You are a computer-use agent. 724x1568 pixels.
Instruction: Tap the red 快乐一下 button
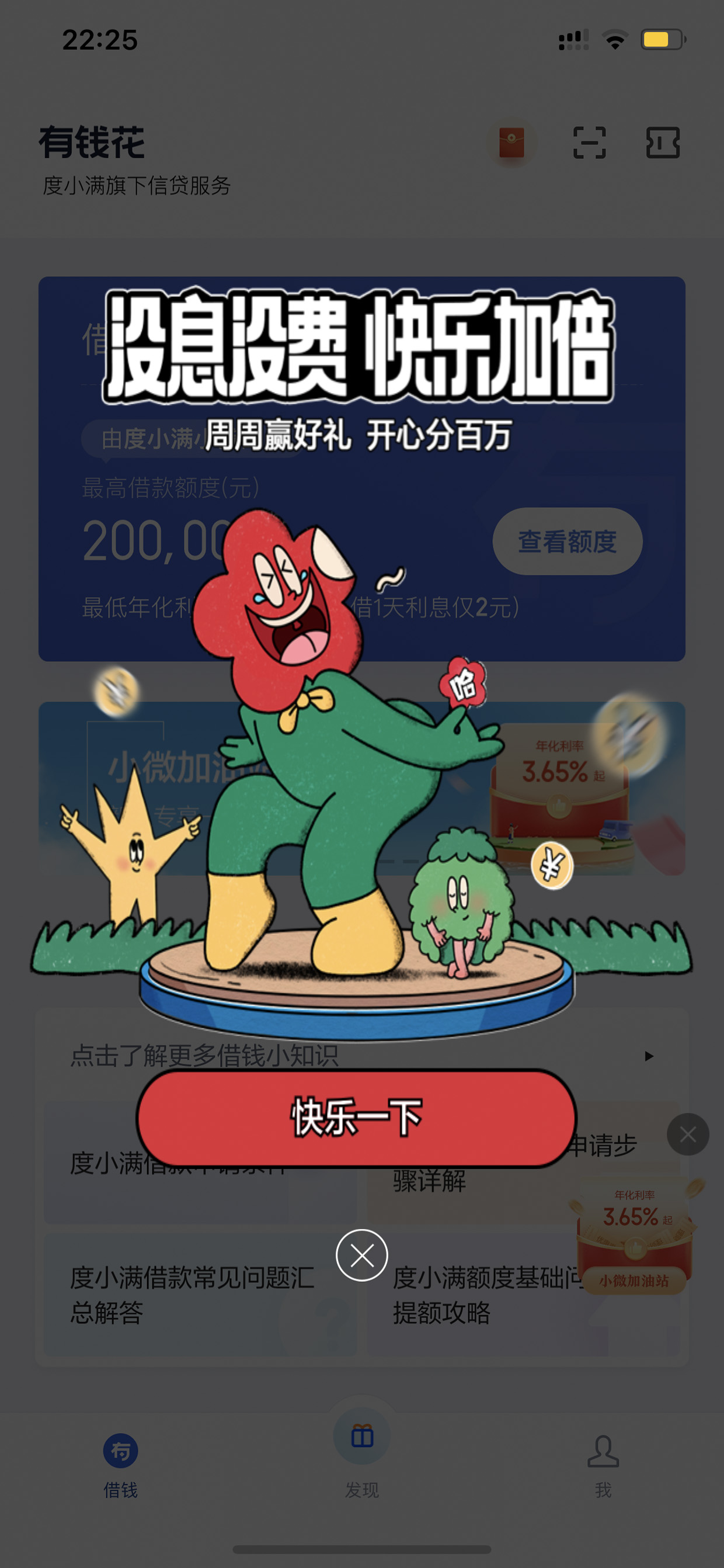(x=357, y=1118)
